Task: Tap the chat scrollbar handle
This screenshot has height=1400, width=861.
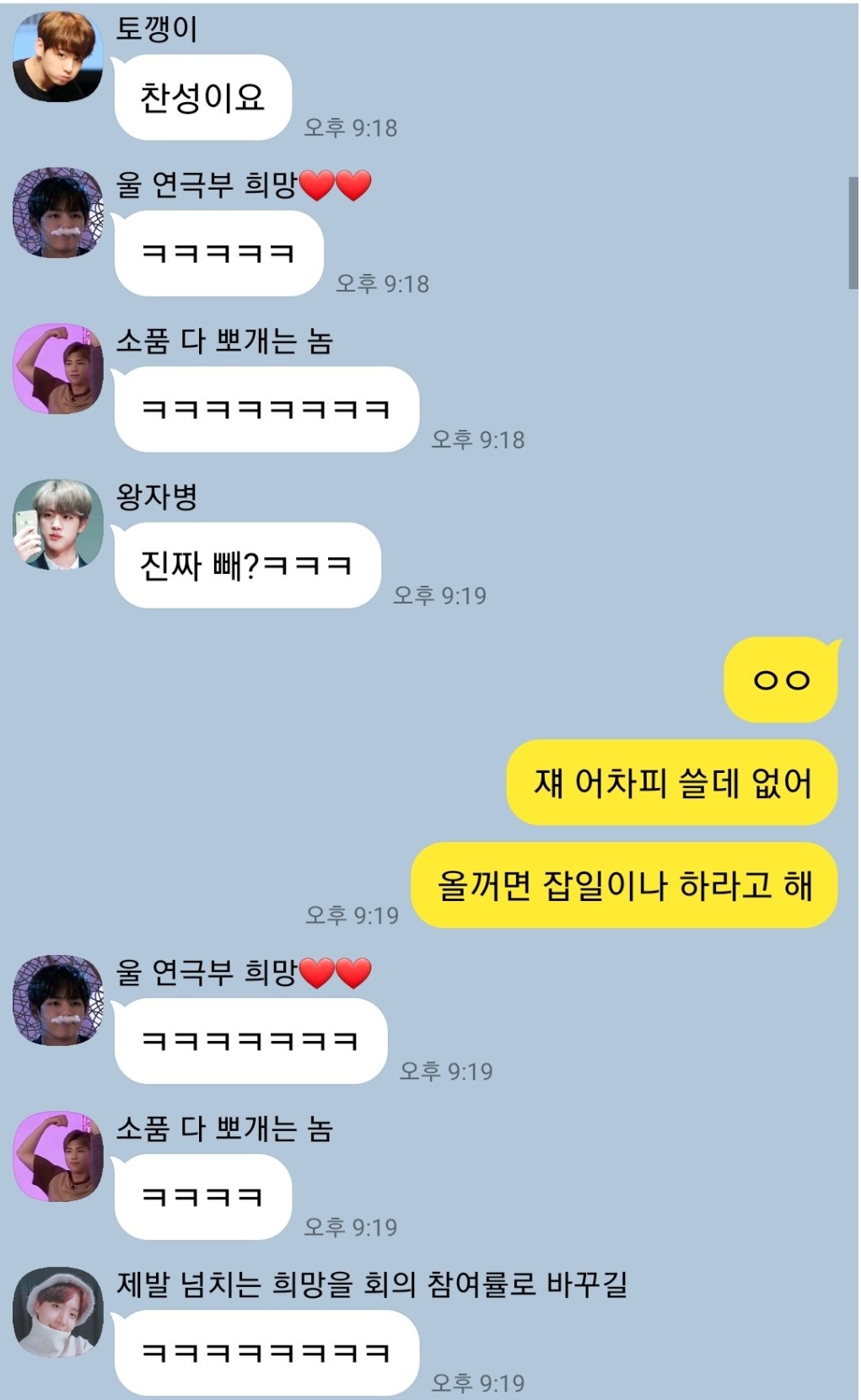Action: pyautogui.click(x=853, y=233)
